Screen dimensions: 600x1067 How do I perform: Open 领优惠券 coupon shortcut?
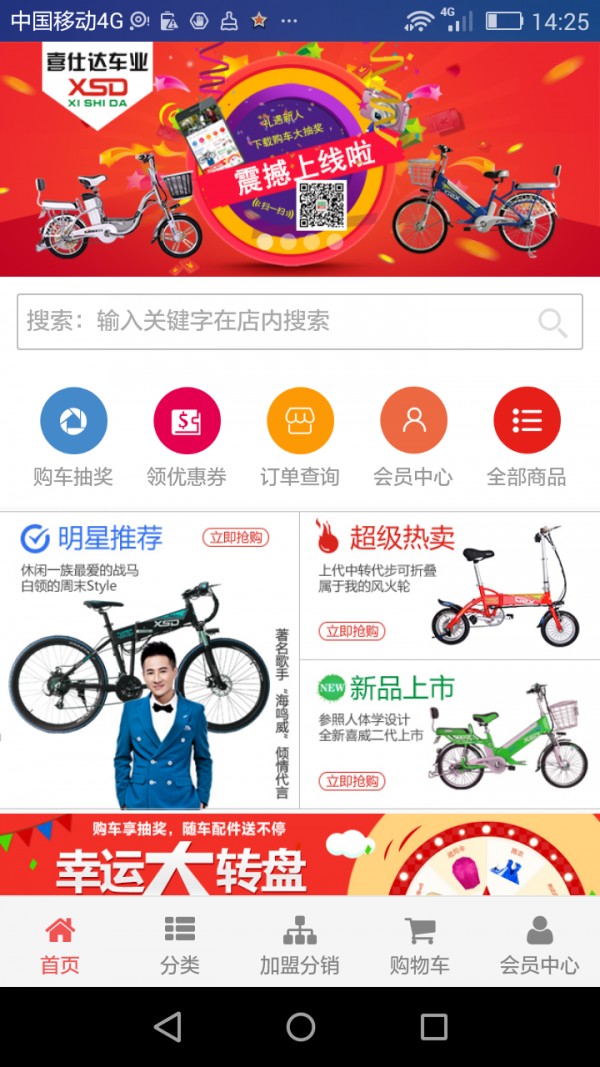[x=187, y=422]
